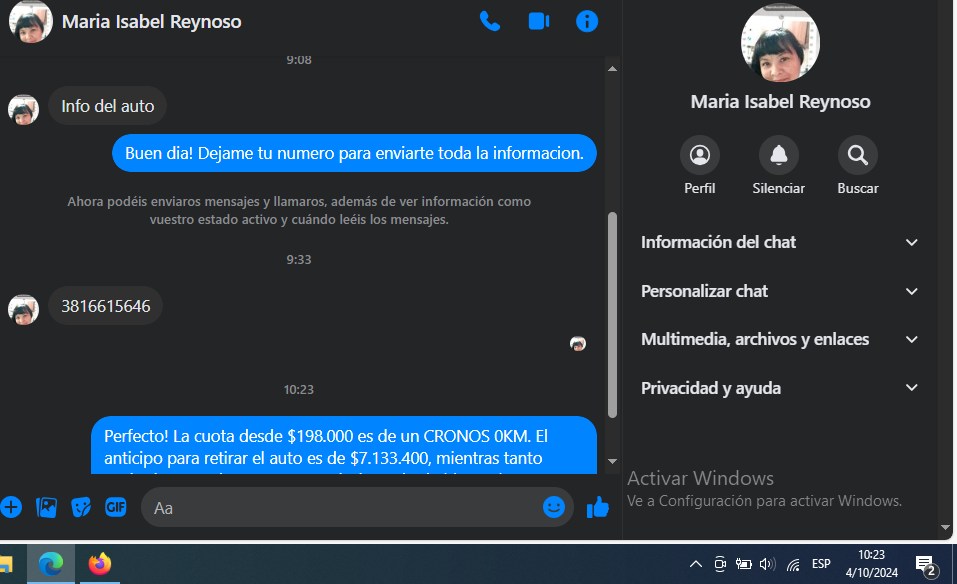Open the Windows notification center

(925, 564)
